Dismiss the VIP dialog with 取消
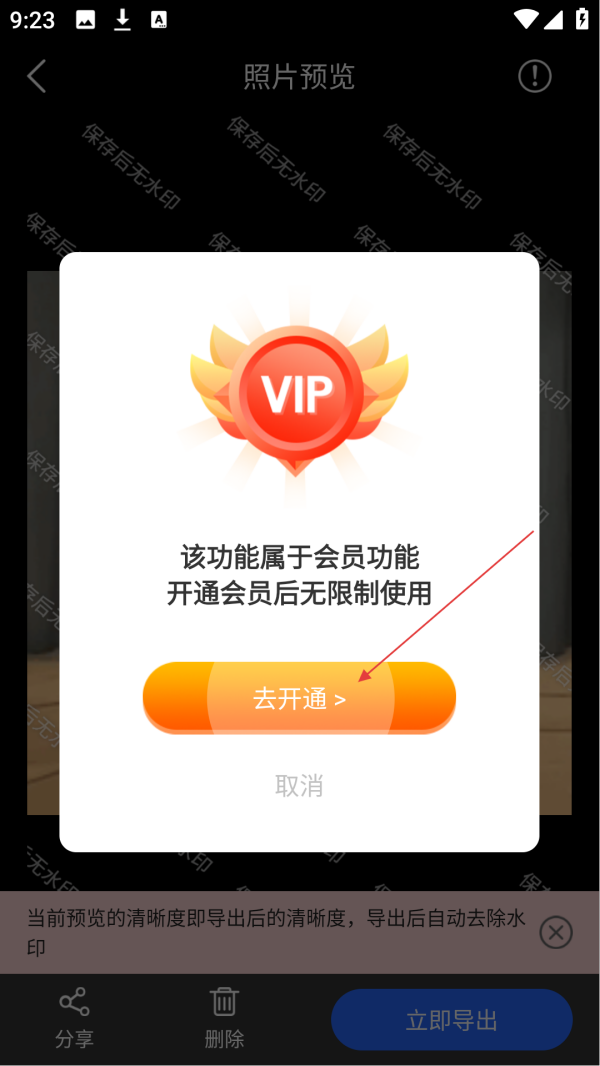 coord(299,786)
